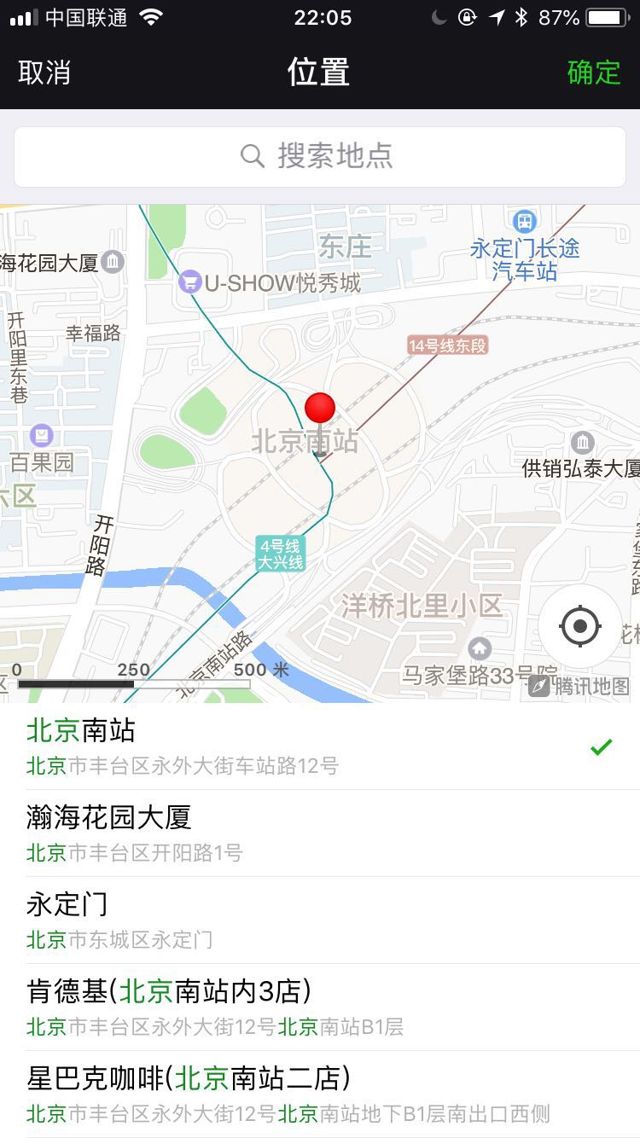Viewport: 640px width, 1138px height.
Task: Select the 永定门 location row
Action: [x=320, y=920]
